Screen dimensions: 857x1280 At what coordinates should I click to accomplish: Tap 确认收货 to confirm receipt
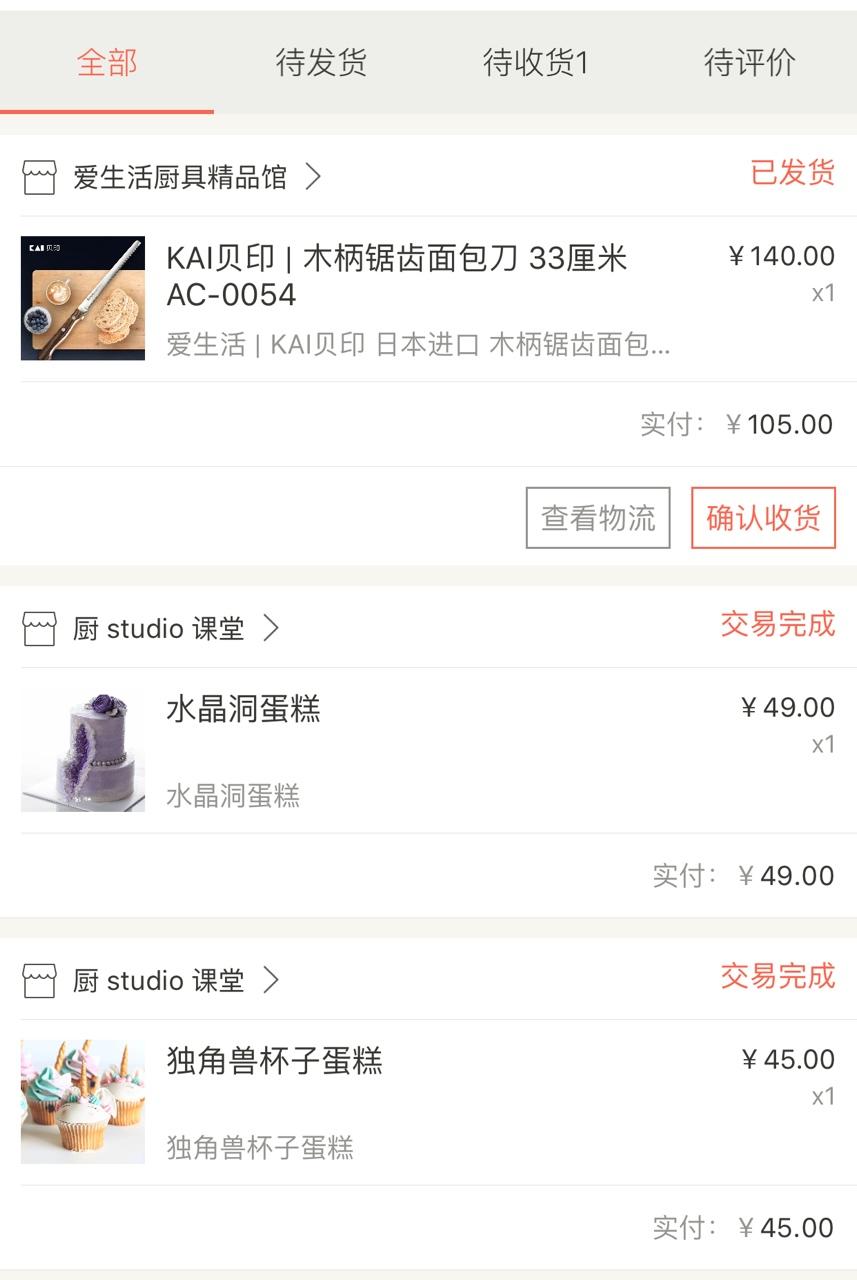coord(763,518)
